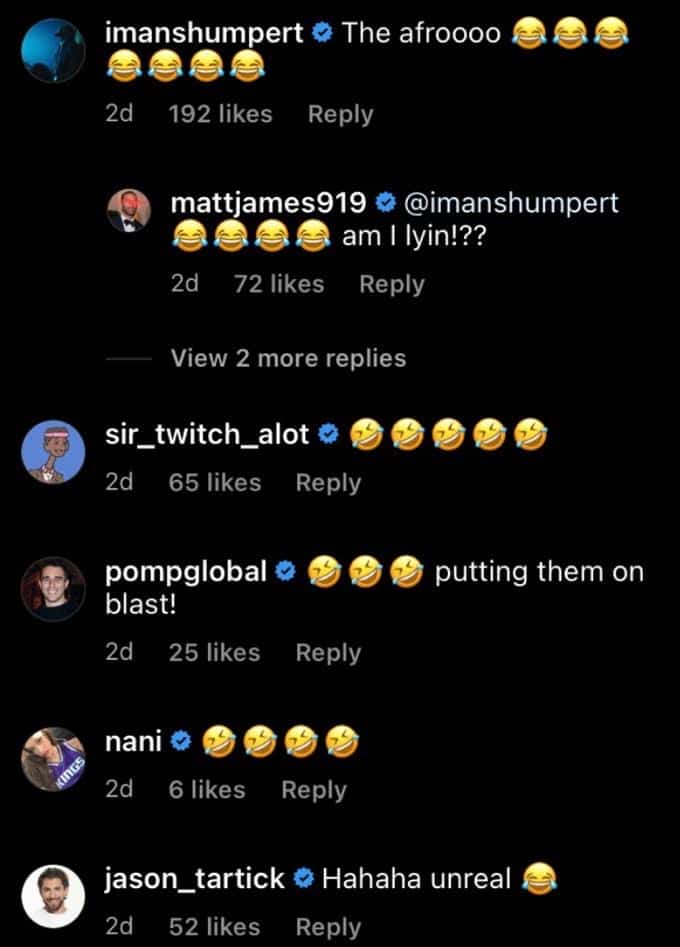Screen dimensions: 680x947
Task: Go to the pompglobal username link
Action: [186, 572]
